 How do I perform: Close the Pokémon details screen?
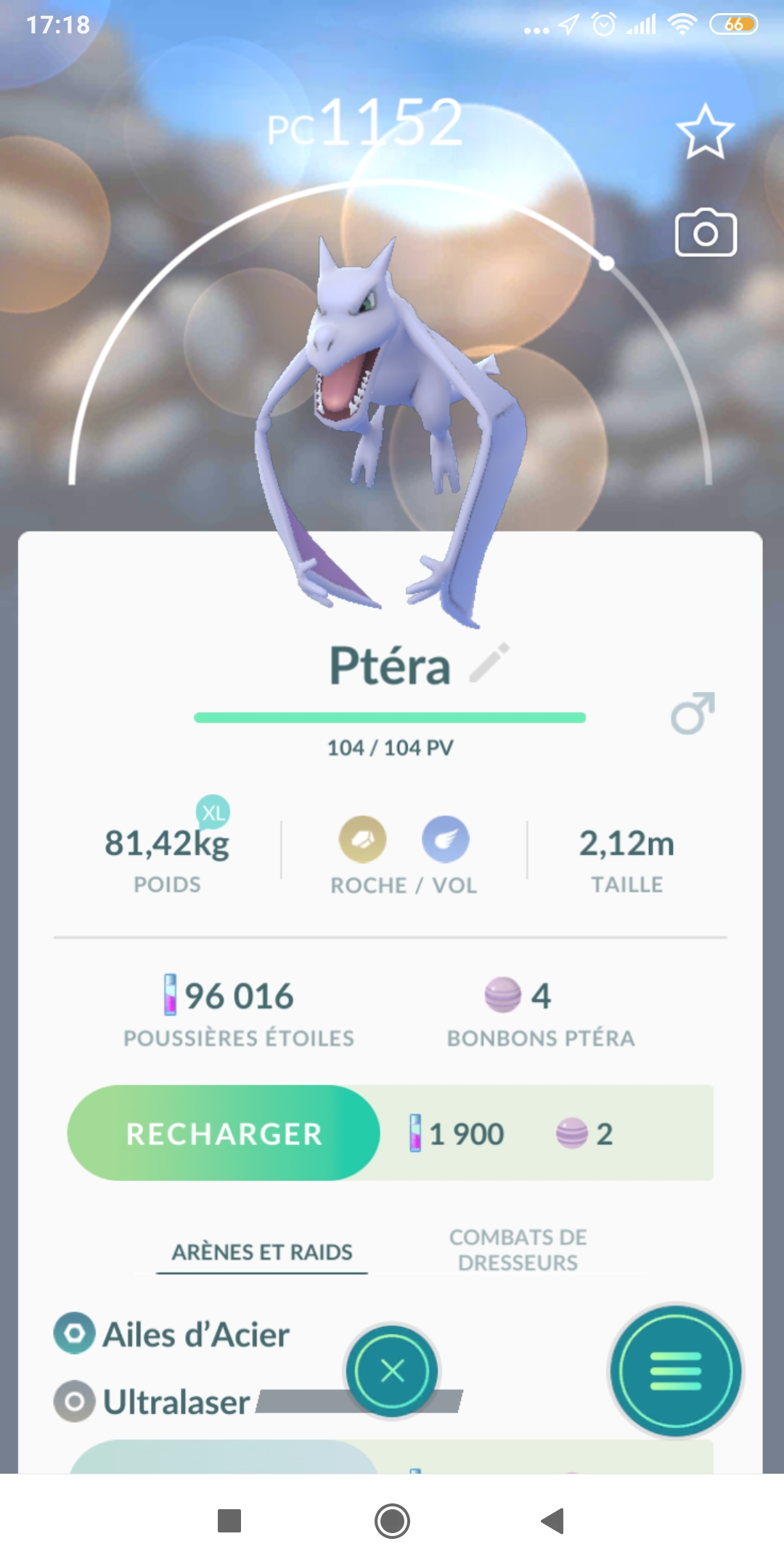[392, 1371]
